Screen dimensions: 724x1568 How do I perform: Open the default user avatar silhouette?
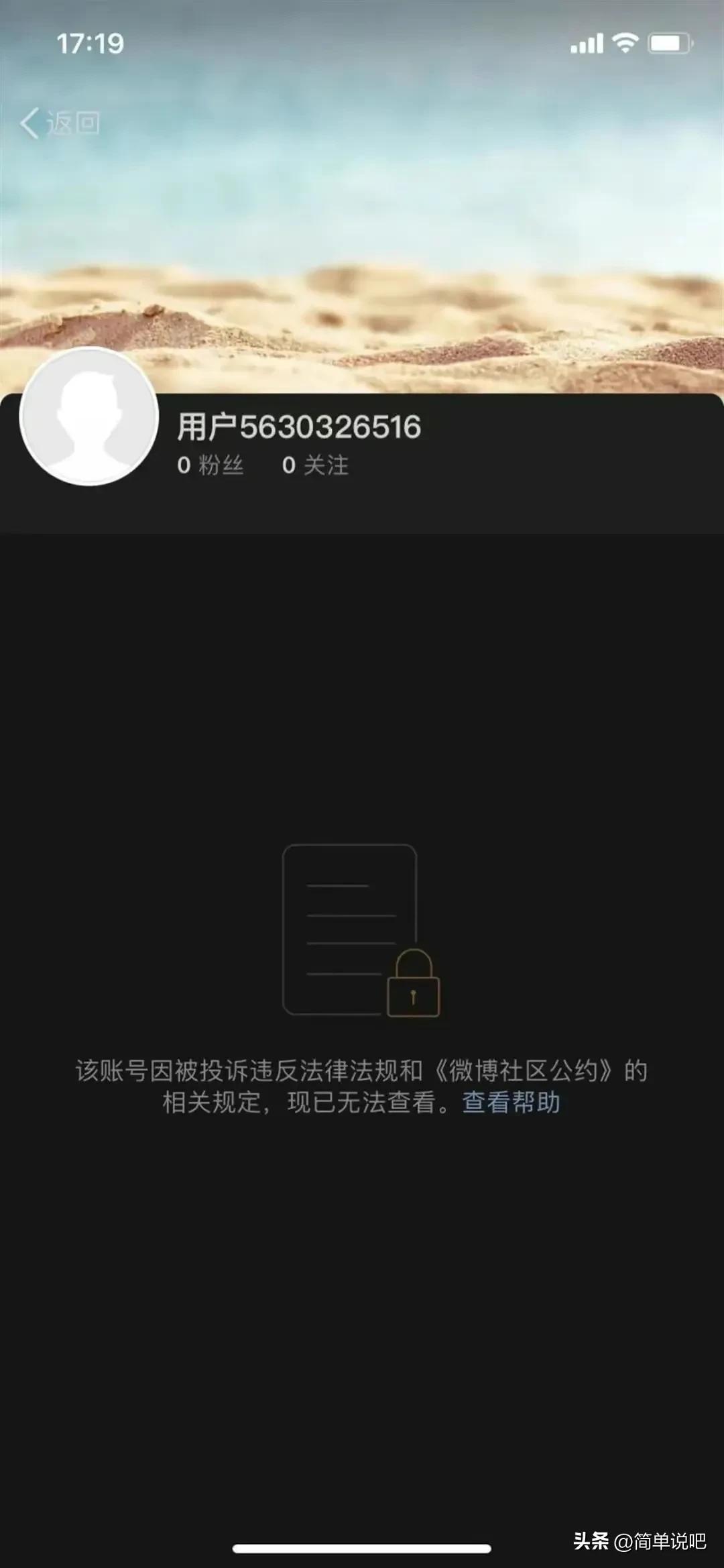tap(92, 414)
